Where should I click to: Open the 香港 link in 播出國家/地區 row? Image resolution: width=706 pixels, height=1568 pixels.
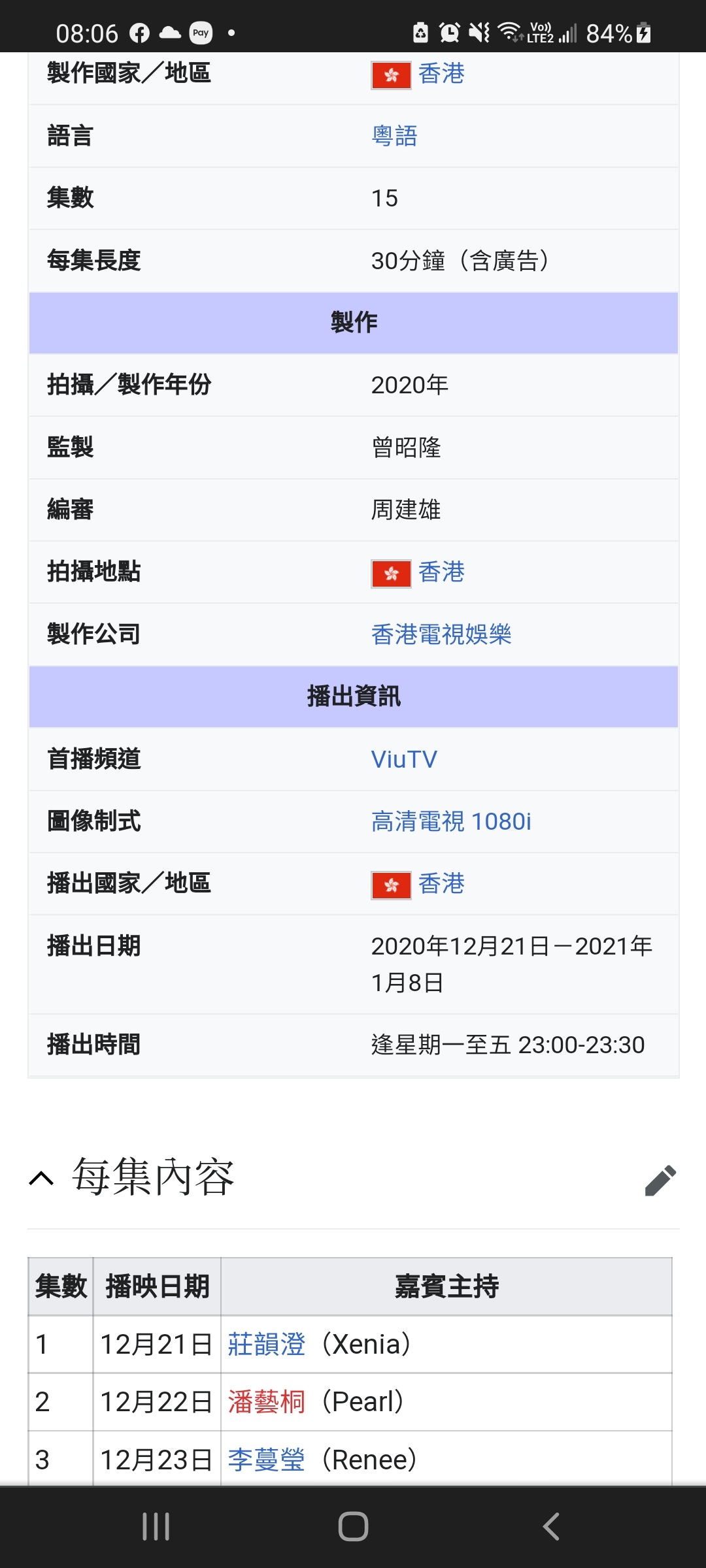(x=441, y=884)
